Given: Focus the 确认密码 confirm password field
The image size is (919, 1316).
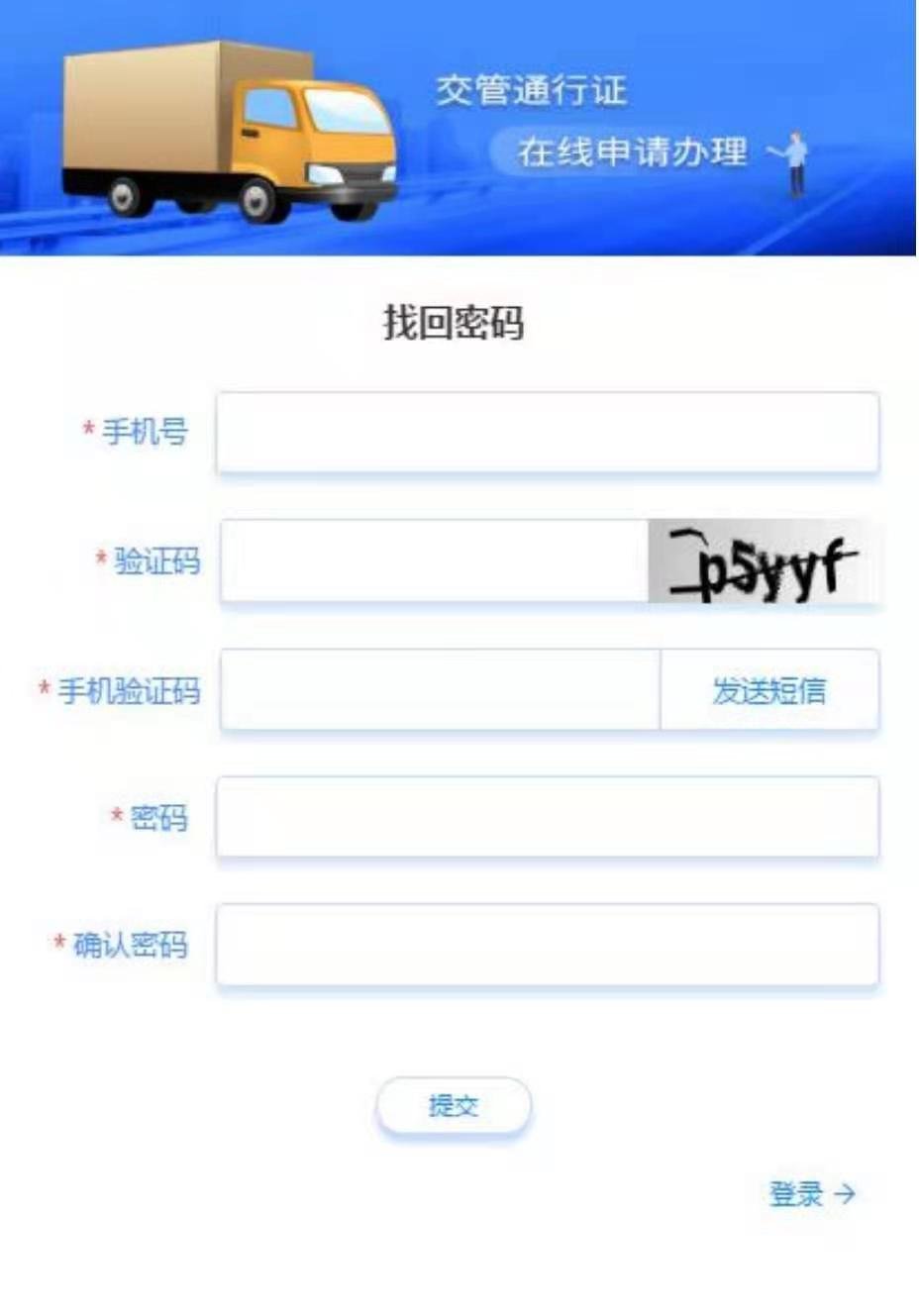Looking at the screenshot, I should click(x=547, y=945).
